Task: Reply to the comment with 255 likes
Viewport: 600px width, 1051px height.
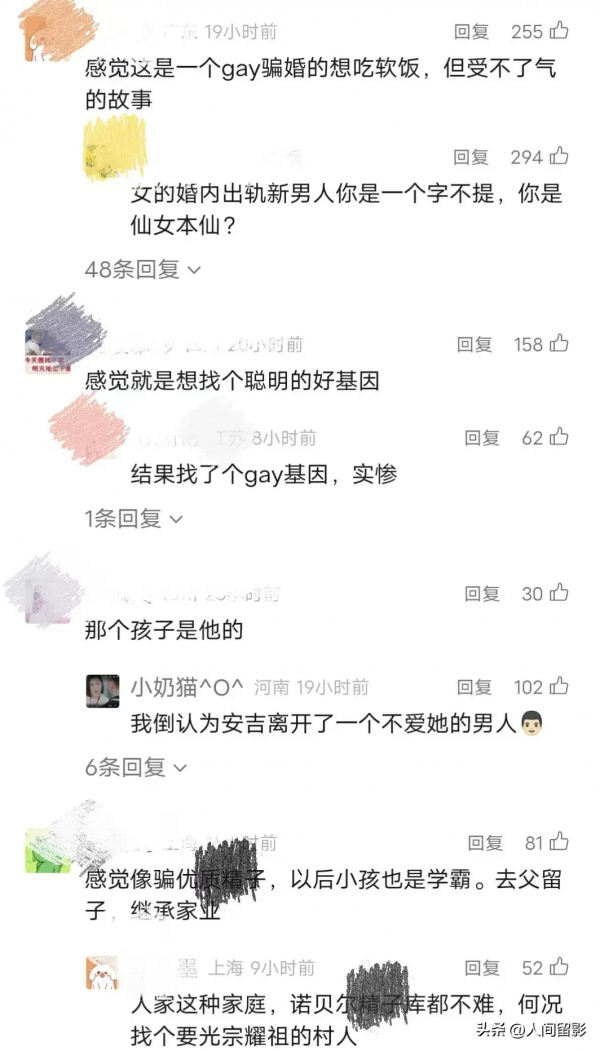Action: pyautogui.click(x=471, y=32)
